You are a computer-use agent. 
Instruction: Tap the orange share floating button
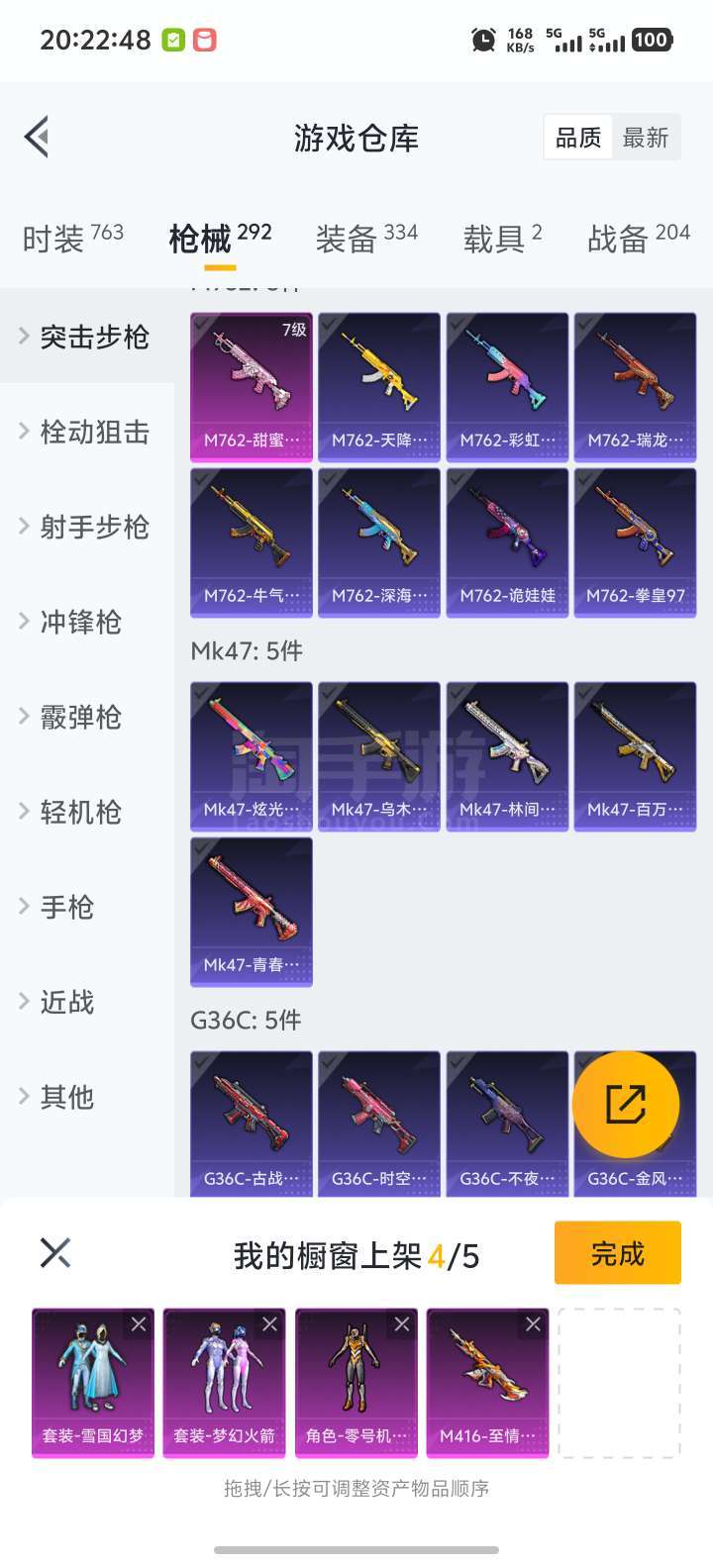click(625, 1105)
